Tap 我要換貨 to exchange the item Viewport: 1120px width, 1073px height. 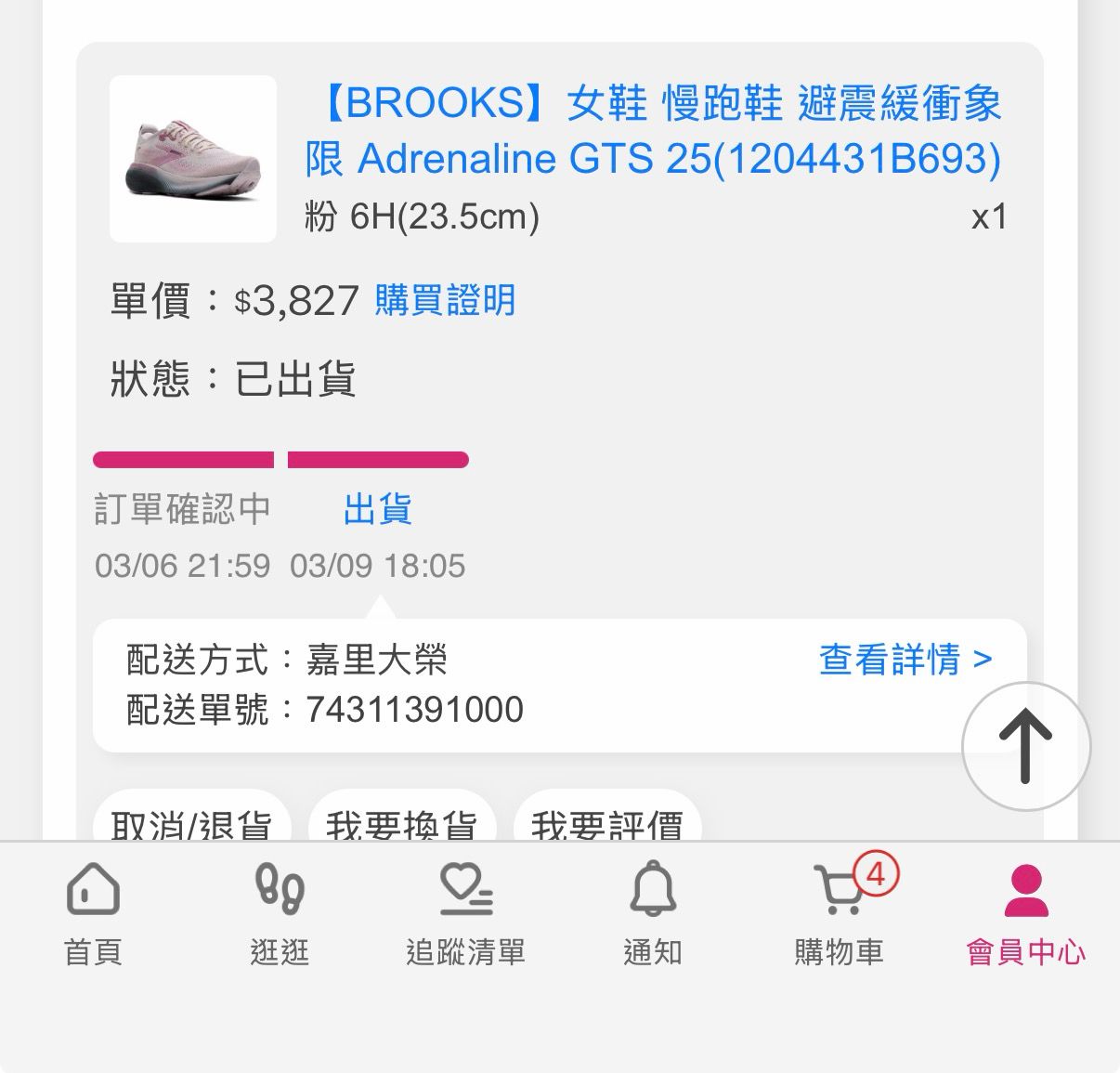[401, 820]
